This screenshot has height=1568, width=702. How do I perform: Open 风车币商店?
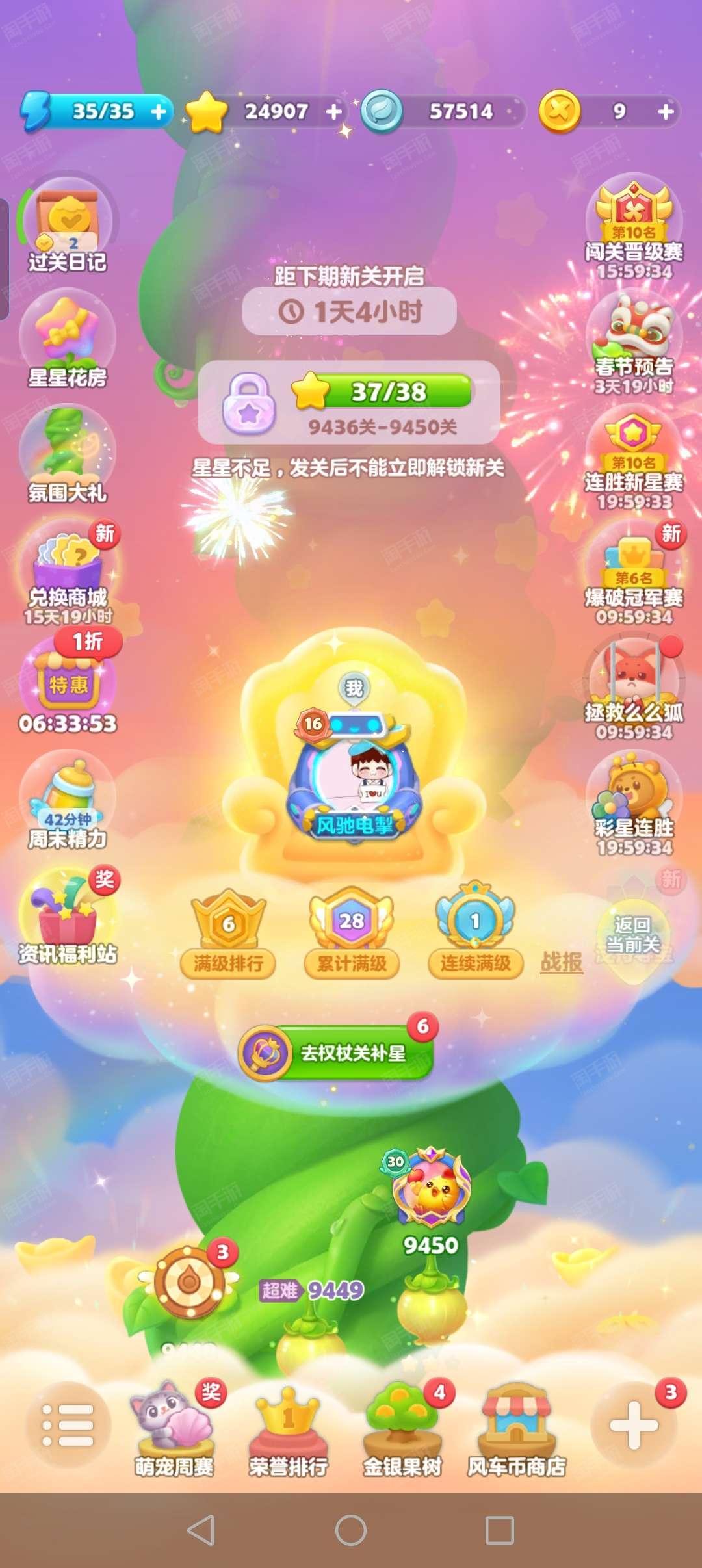pos(517,1430)
